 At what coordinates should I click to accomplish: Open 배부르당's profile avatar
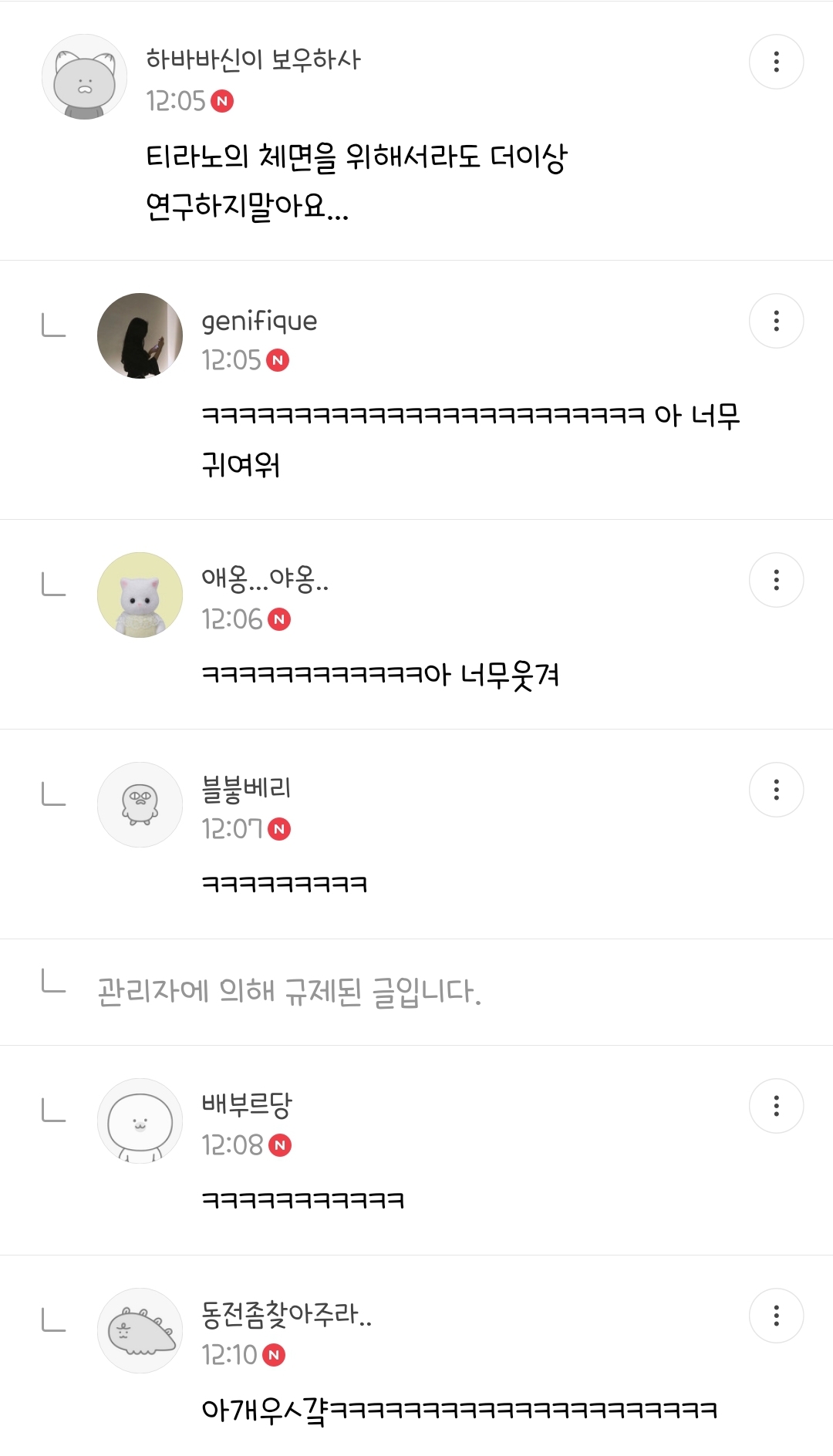click(x=140, y=1121)
